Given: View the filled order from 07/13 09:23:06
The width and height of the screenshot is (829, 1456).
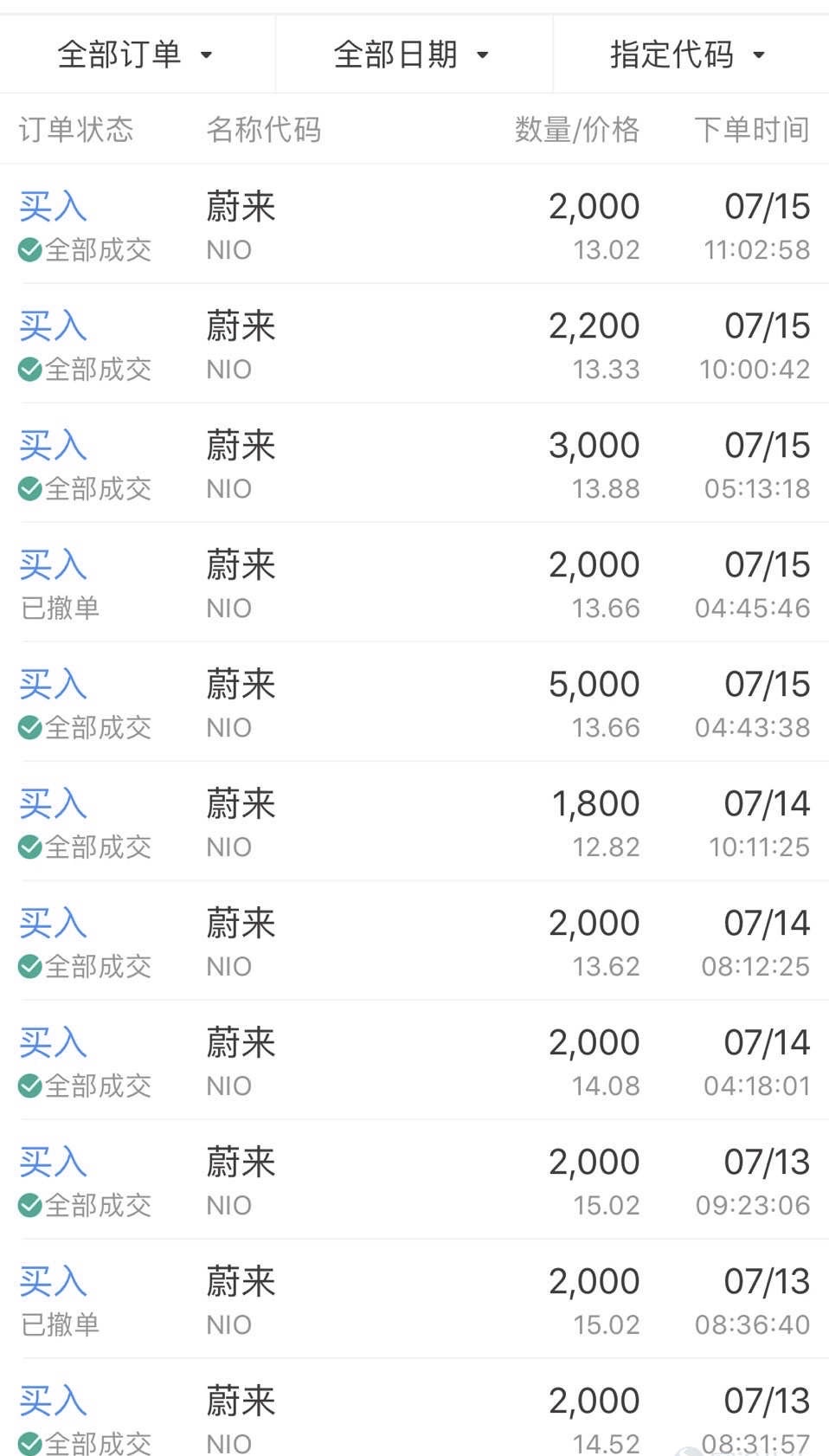Looking at the screenshot, I should (414, 1180).
